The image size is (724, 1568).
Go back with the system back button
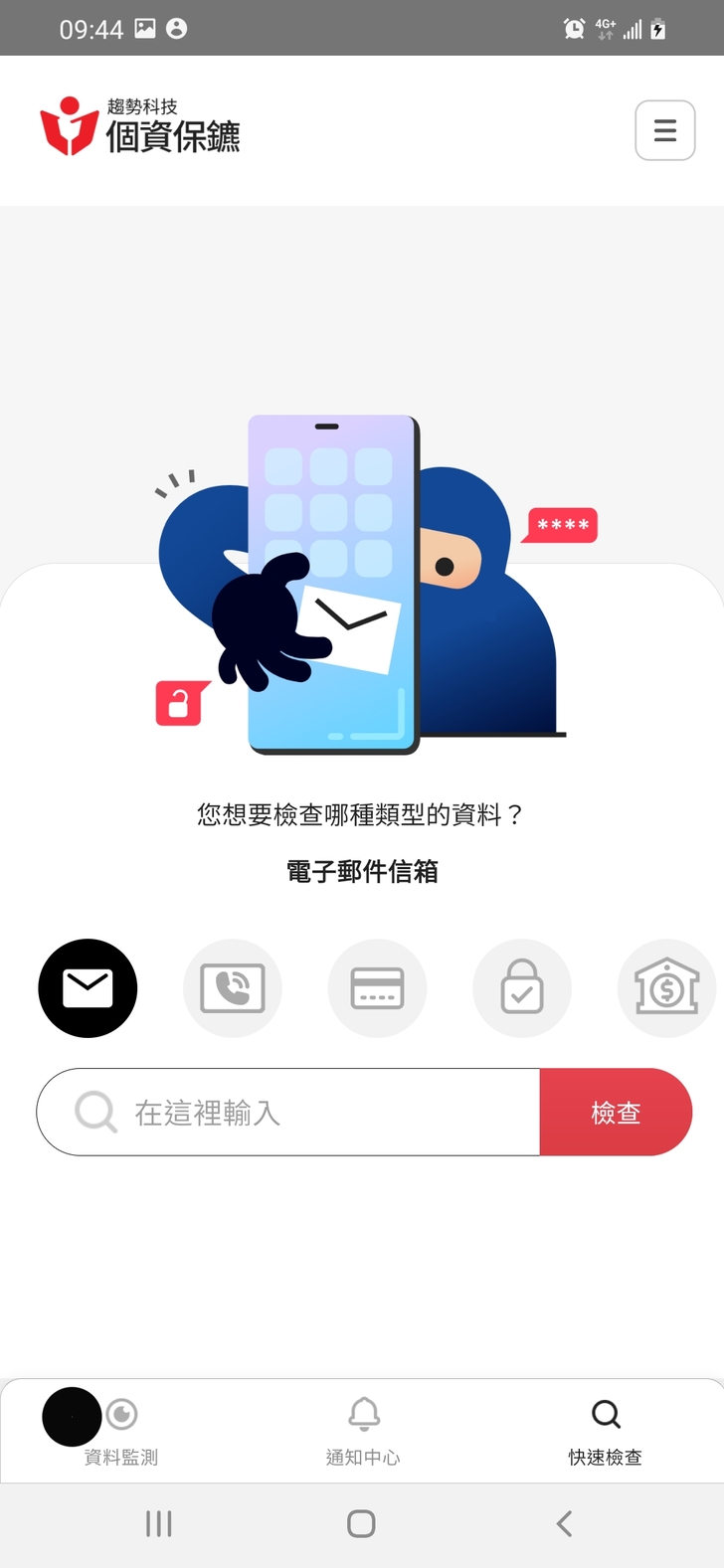[564, 1523]
